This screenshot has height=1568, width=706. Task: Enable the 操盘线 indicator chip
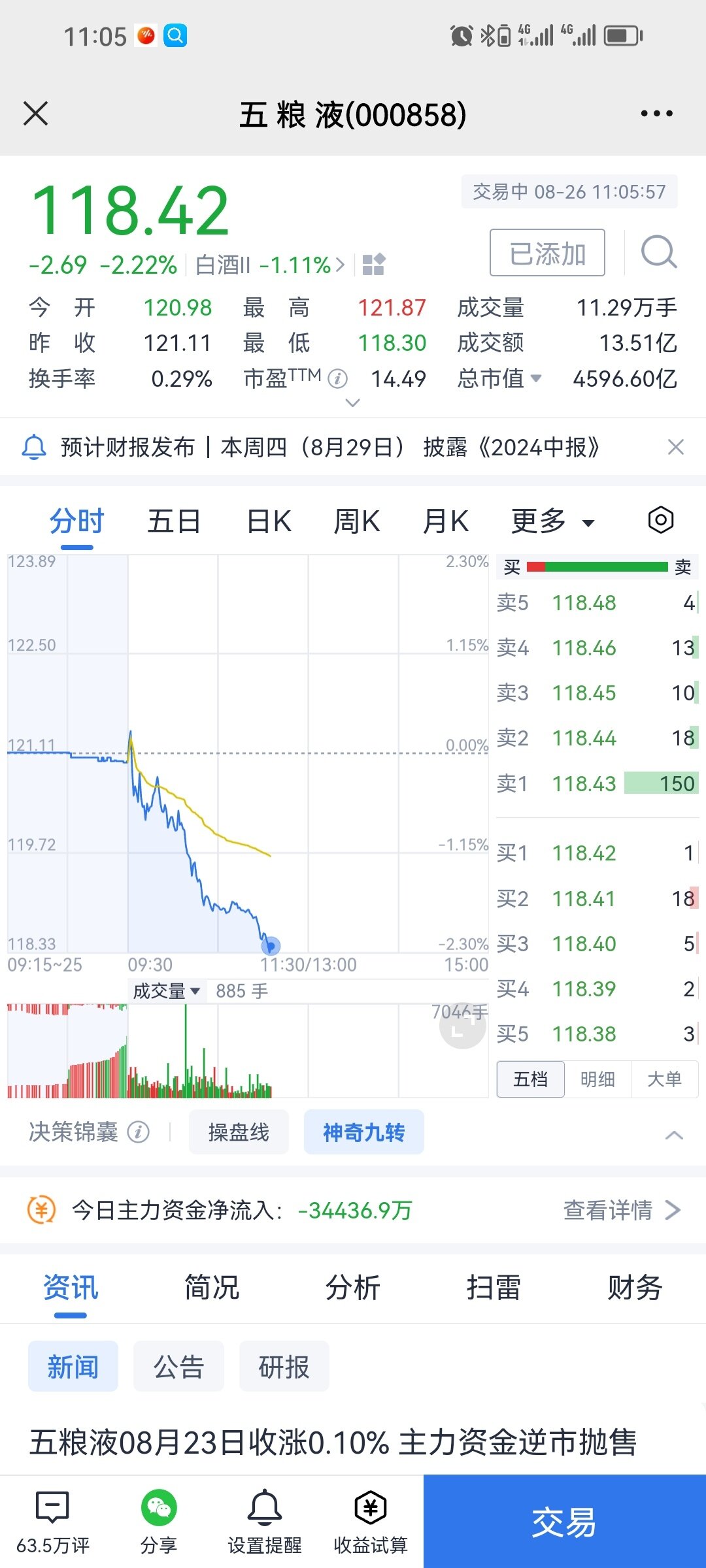tap(239, 1132)
